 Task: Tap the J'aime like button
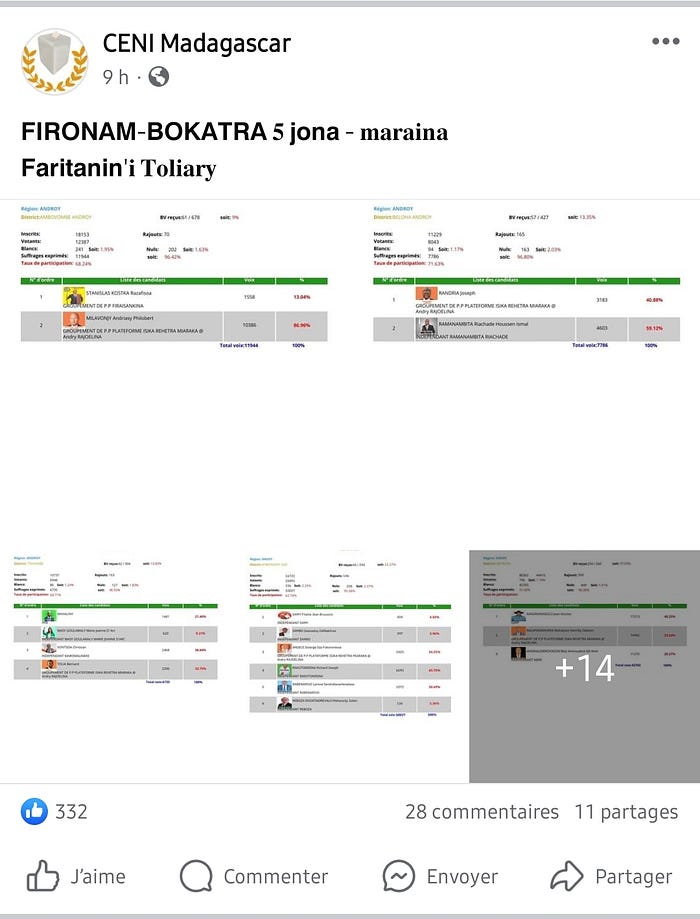(76, 877)
